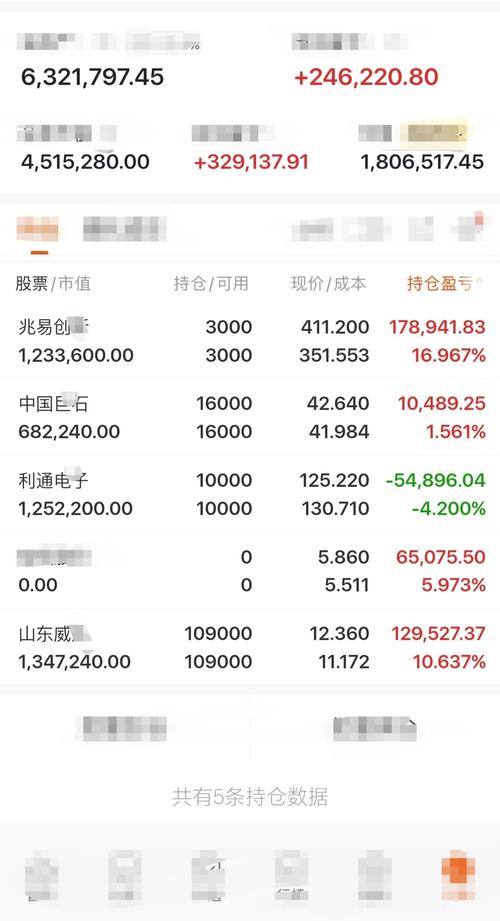500x921 pixels.
Task: Open the 山东威 holding row
Action: (x=250, y=647)
